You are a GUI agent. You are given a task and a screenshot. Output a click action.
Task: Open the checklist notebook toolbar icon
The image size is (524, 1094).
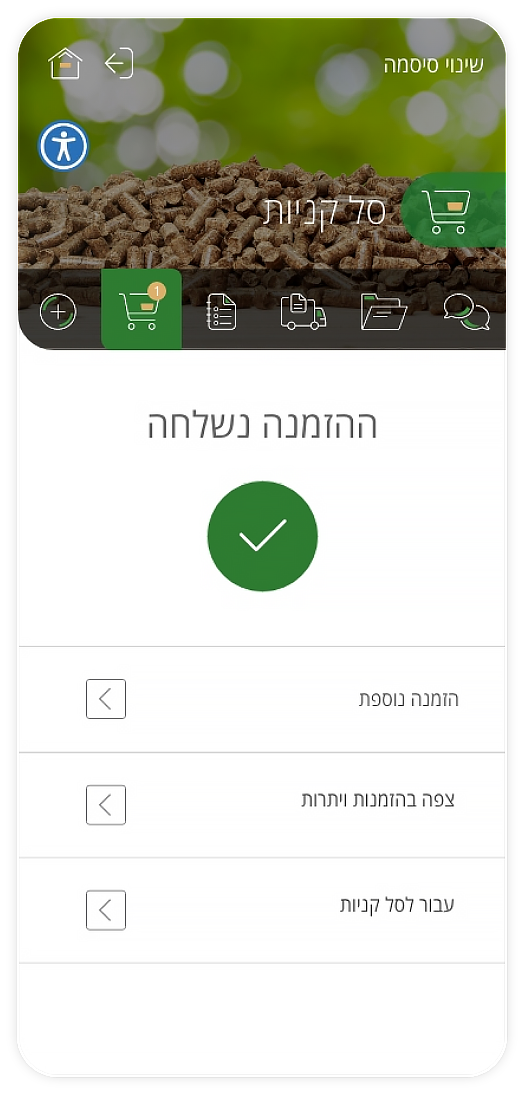(x=222, y=312)
